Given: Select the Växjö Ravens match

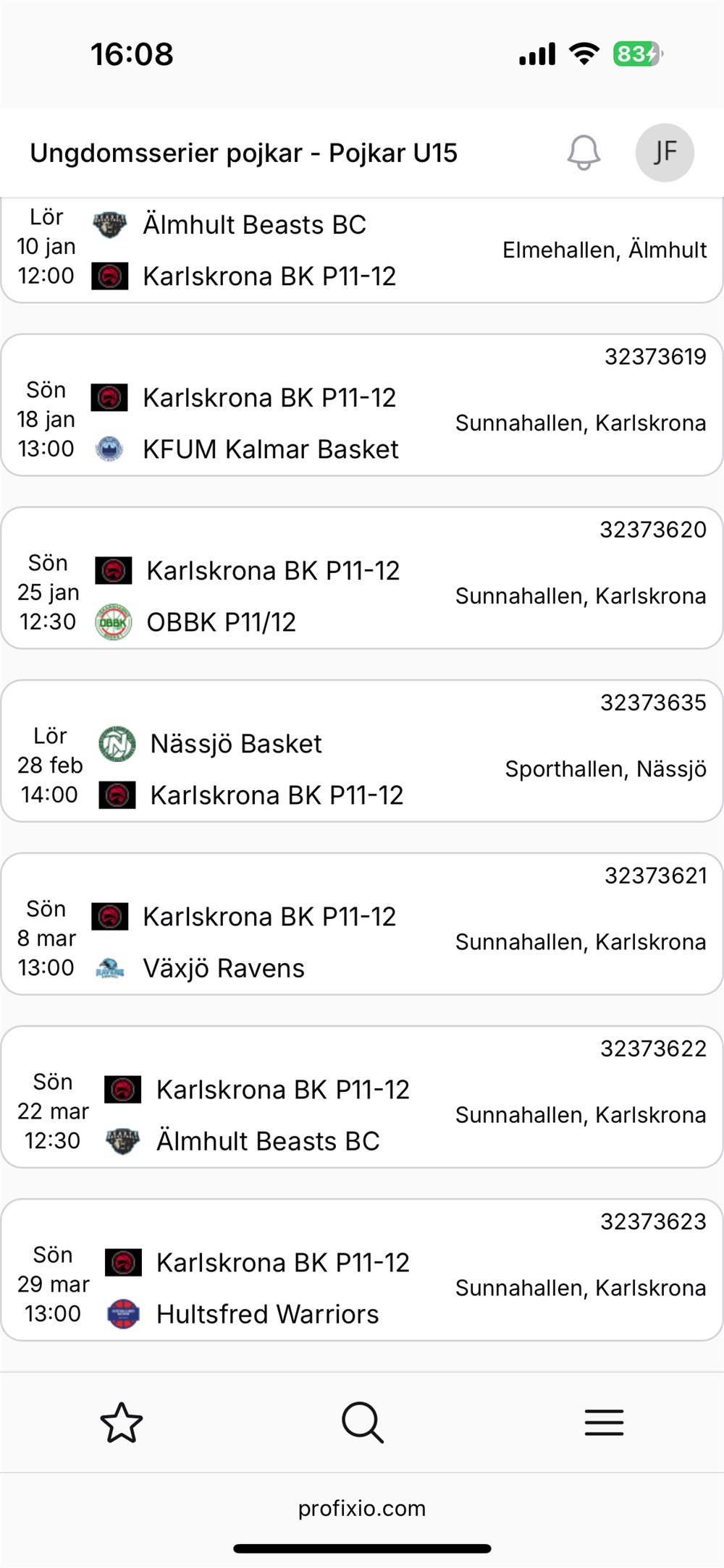Looking at the screenshot, I should (x=362, y=924).
